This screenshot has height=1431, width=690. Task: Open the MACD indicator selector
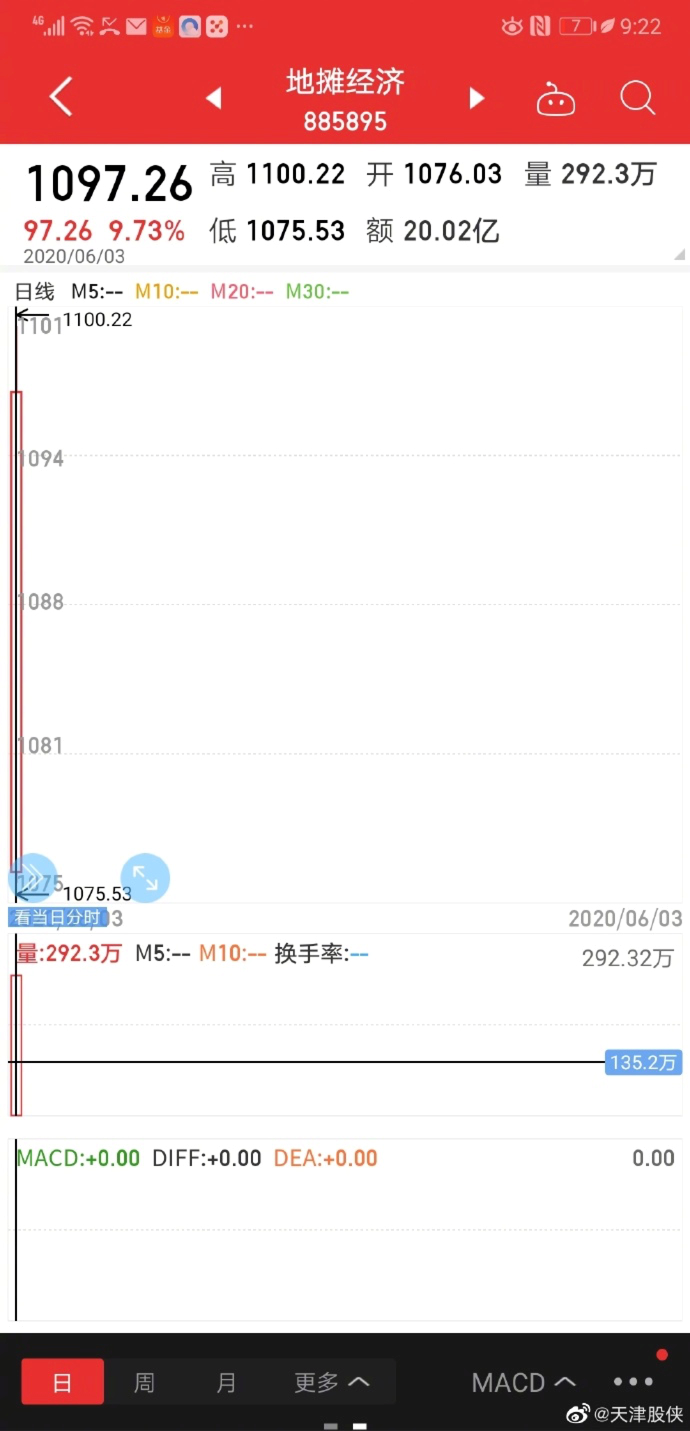(x=523, y=1382)
